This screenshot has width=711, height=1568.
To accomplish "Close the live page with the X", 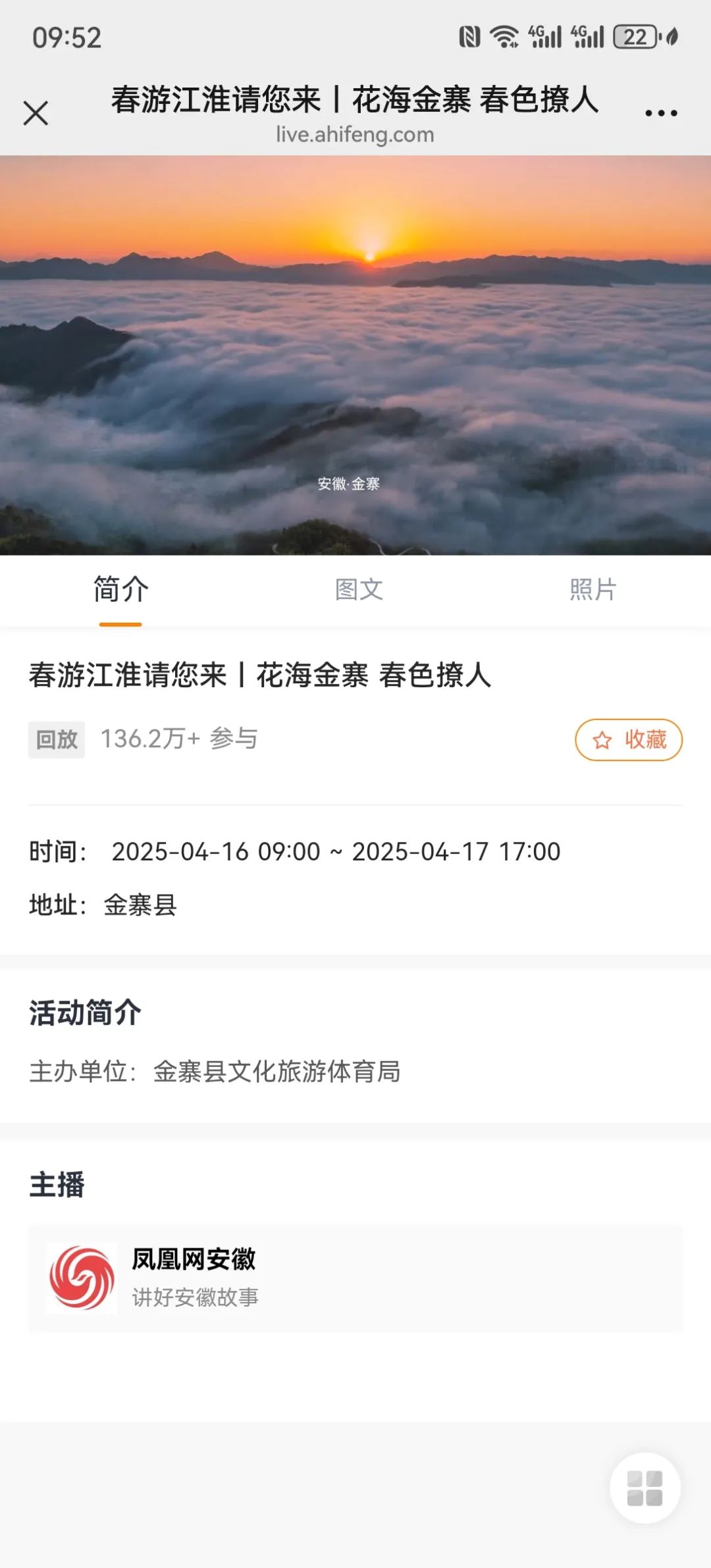I will [x=36, y=113].
